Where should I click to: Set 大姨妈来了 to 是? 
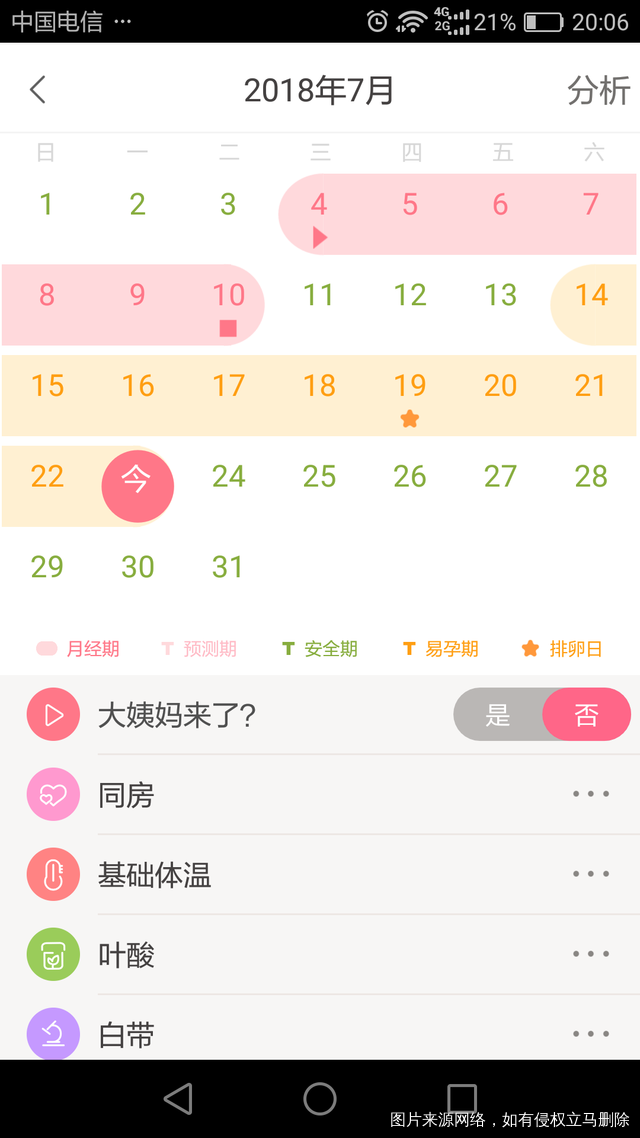[x=498, y=715]
